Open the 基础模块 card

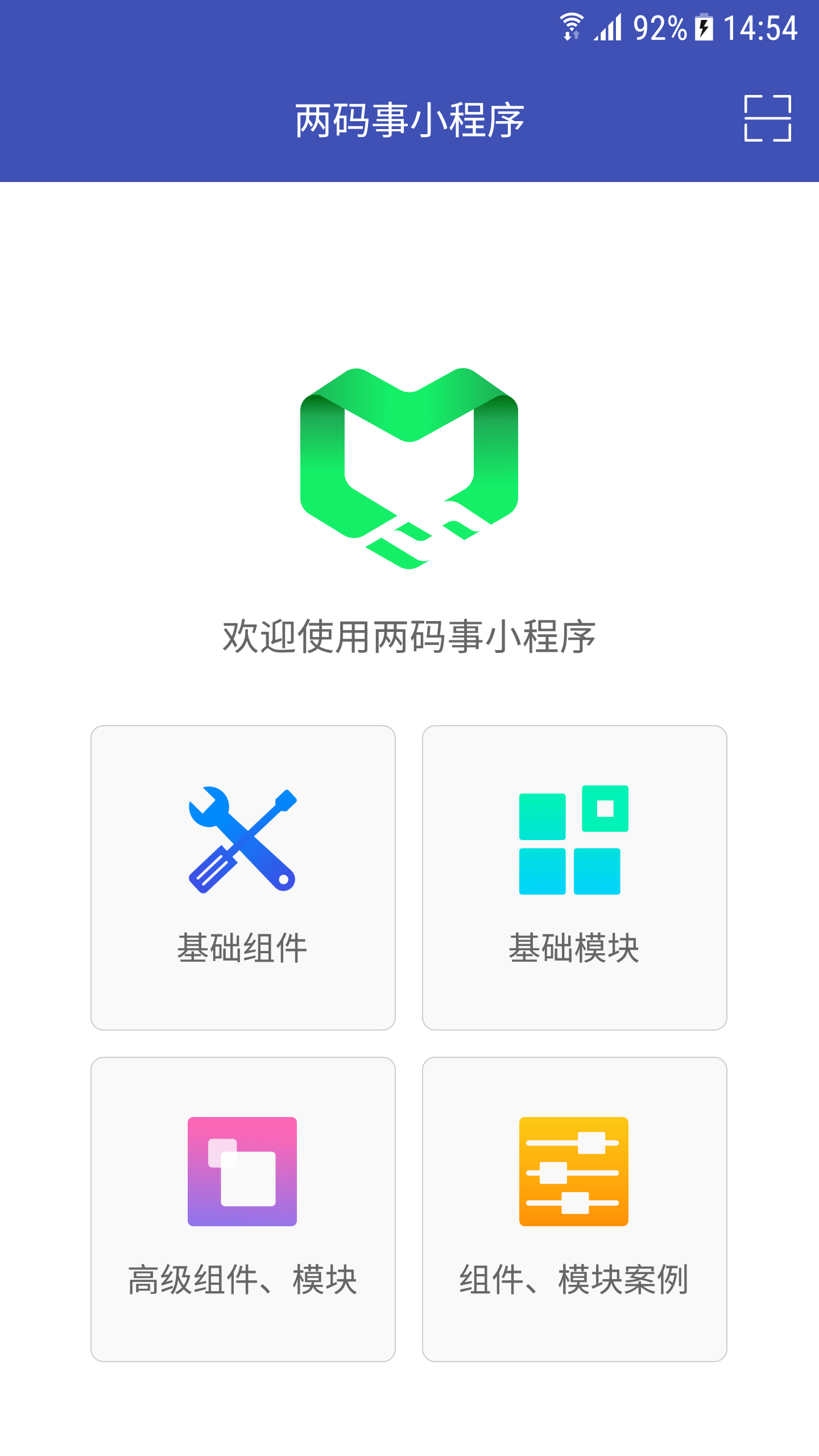pyautogui.click(x=574, y=878)
